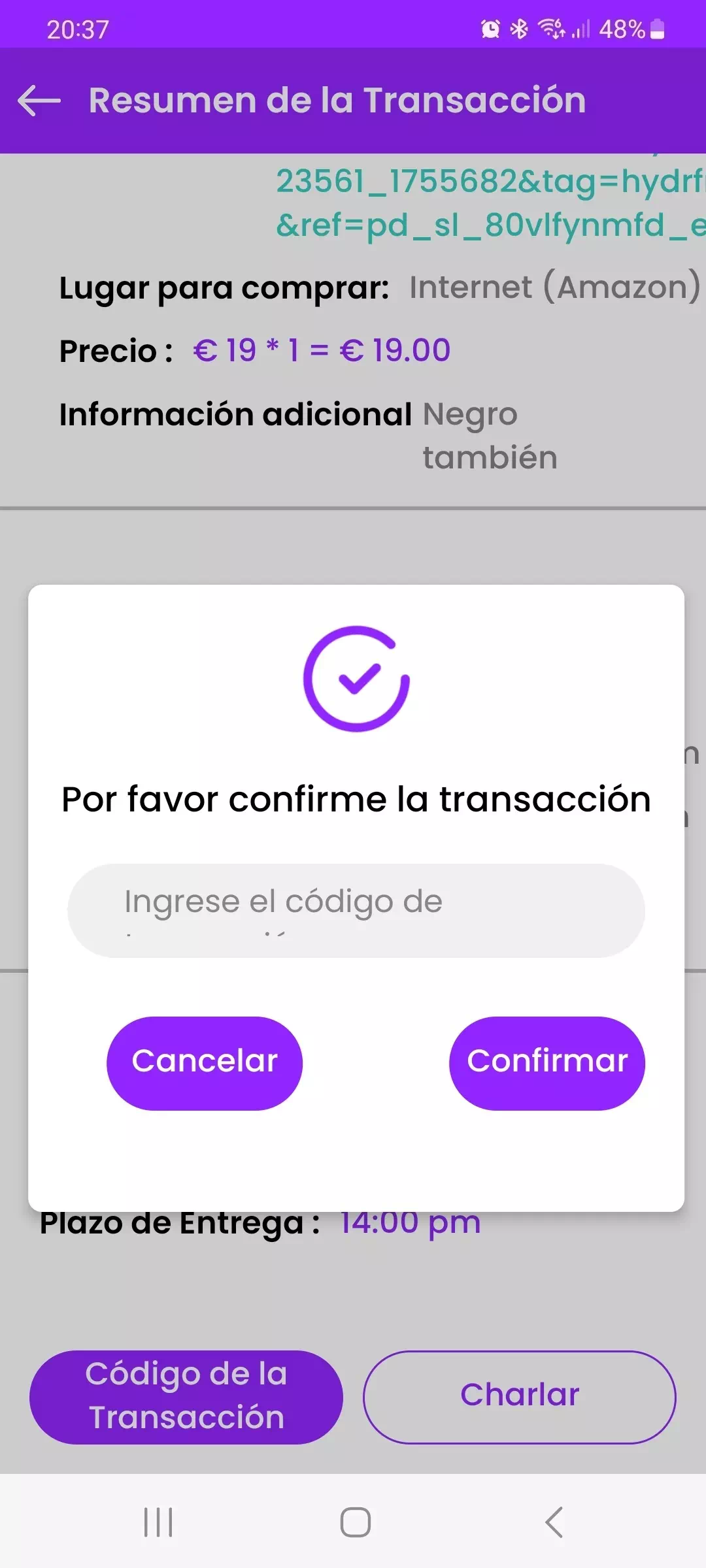
Task: Open the recent apps view
Action: point(158,1522)
